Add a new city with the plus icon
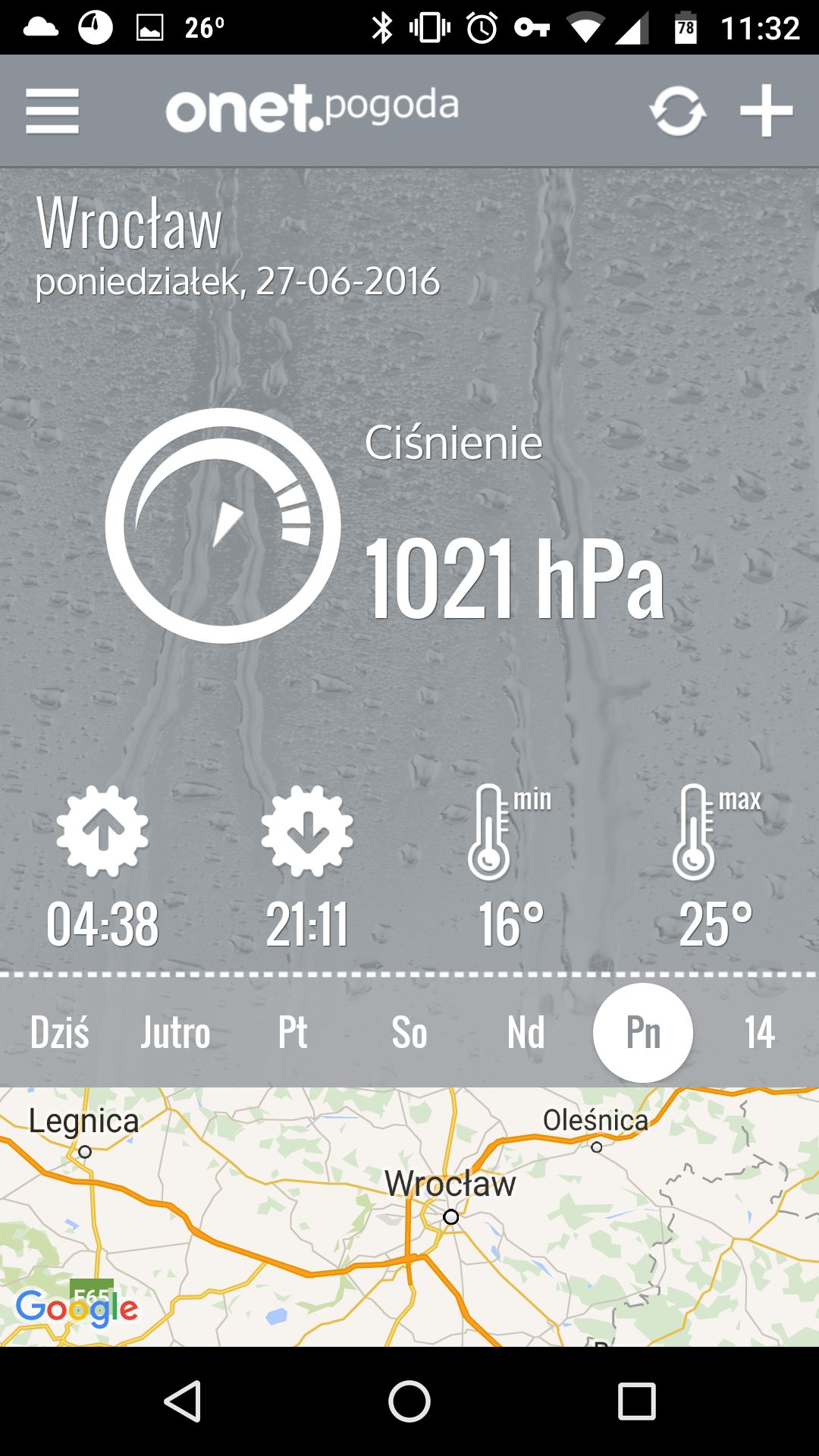The height and width of the screenshot is (1456, 819). click(766, 111)
